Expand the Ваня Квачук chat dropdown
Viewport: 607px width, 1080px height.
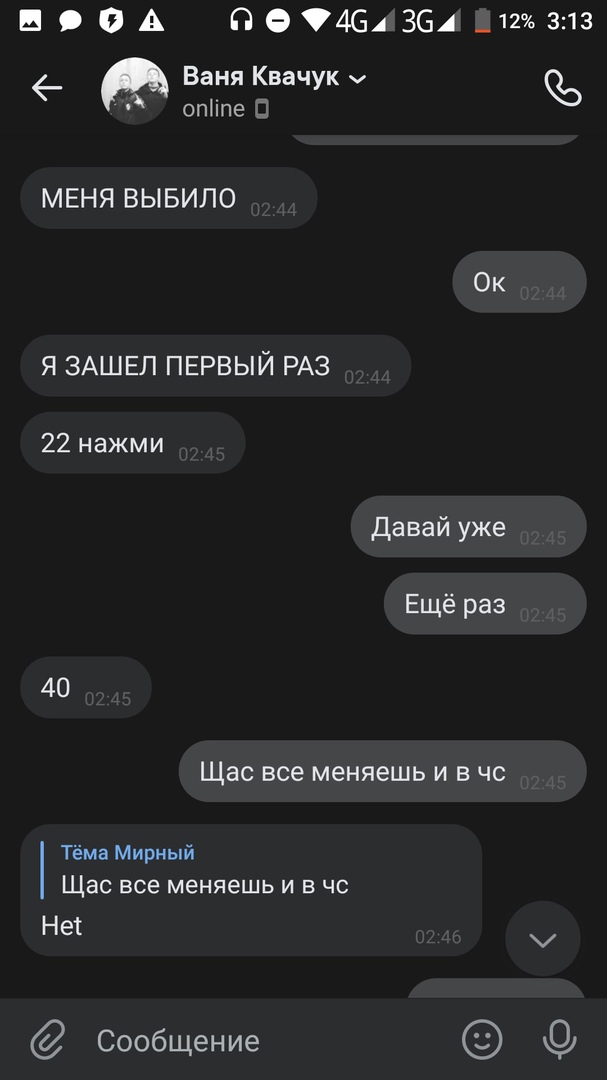coord(357,78)
